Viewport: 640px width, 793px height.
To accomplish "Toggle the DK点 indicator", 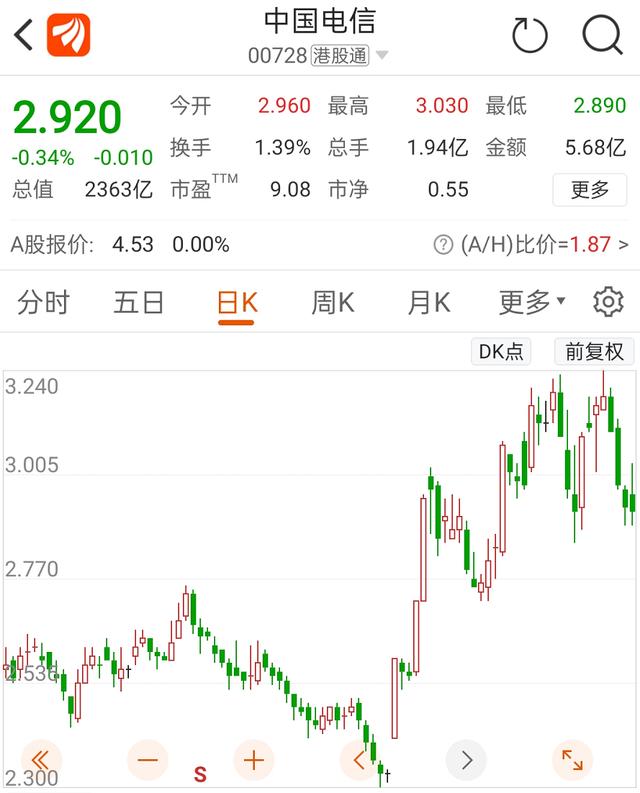I will (x=501, y=351).
